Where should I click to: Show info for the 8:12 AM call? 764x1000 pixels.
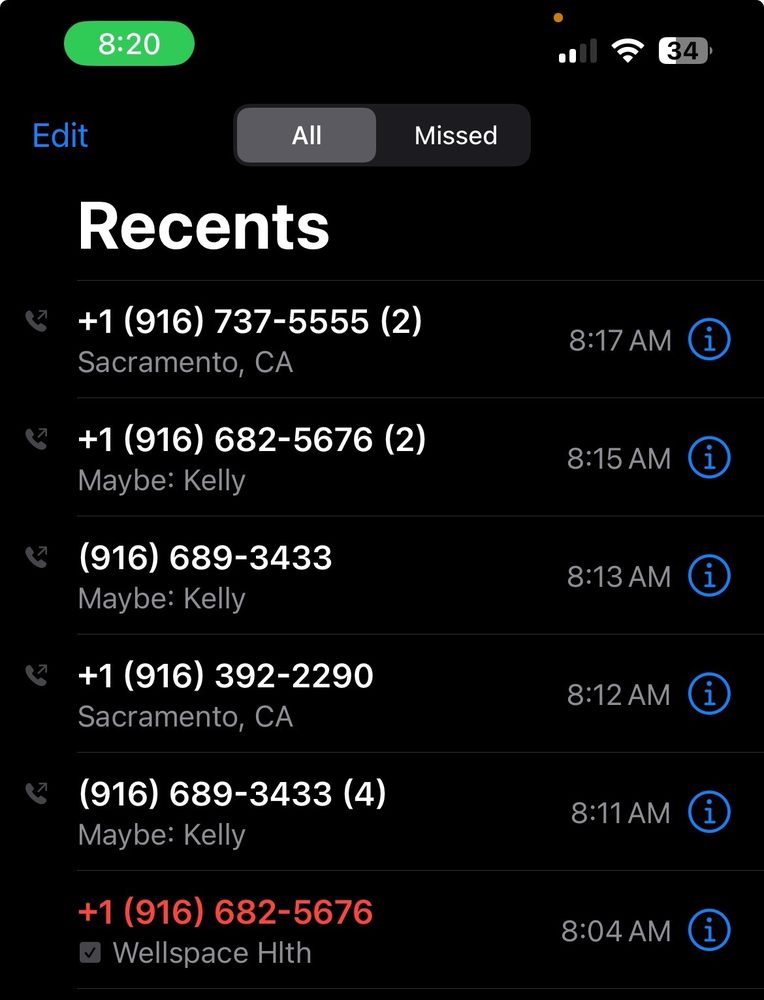[x=709, y=695]
